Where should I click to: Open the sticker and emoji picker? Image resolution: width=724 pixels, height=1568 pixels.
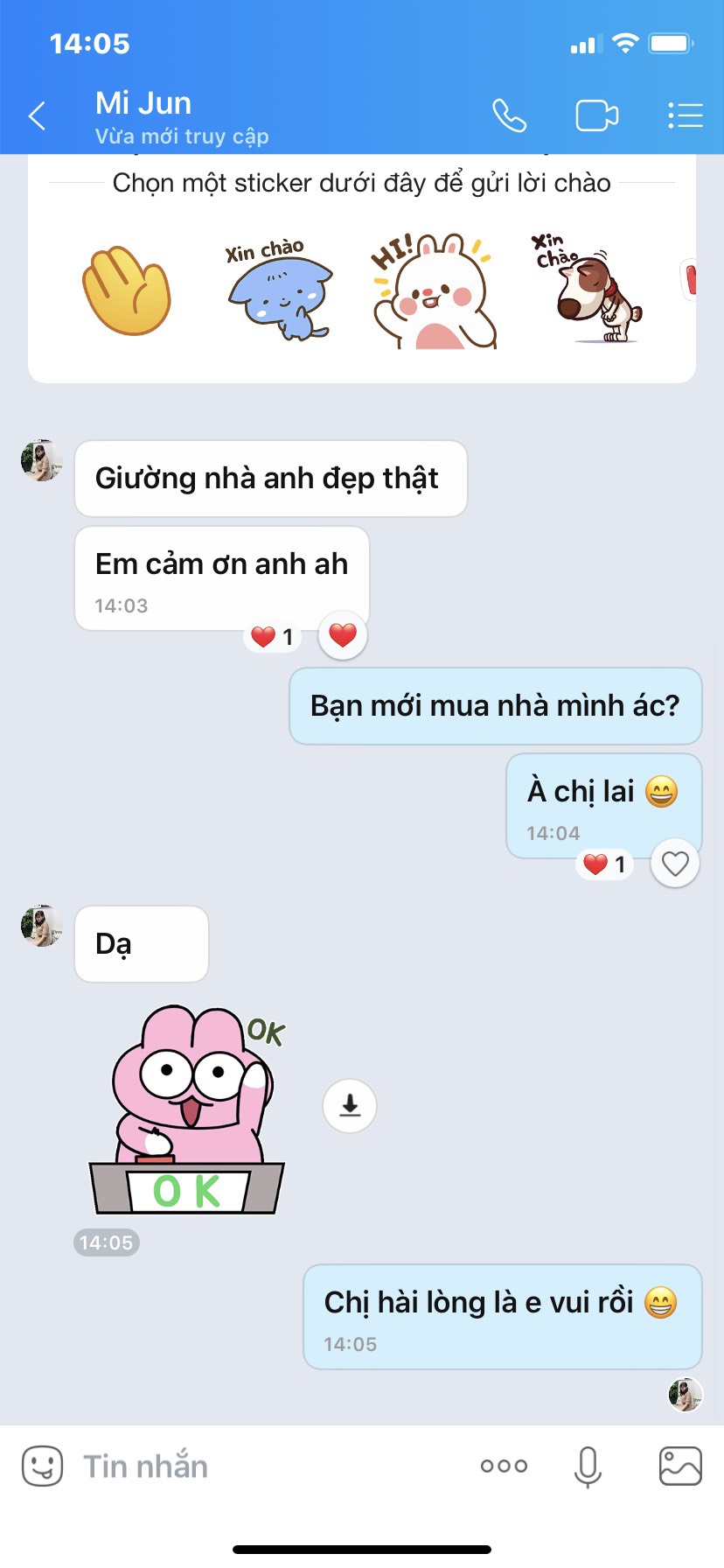(42, 1466)
